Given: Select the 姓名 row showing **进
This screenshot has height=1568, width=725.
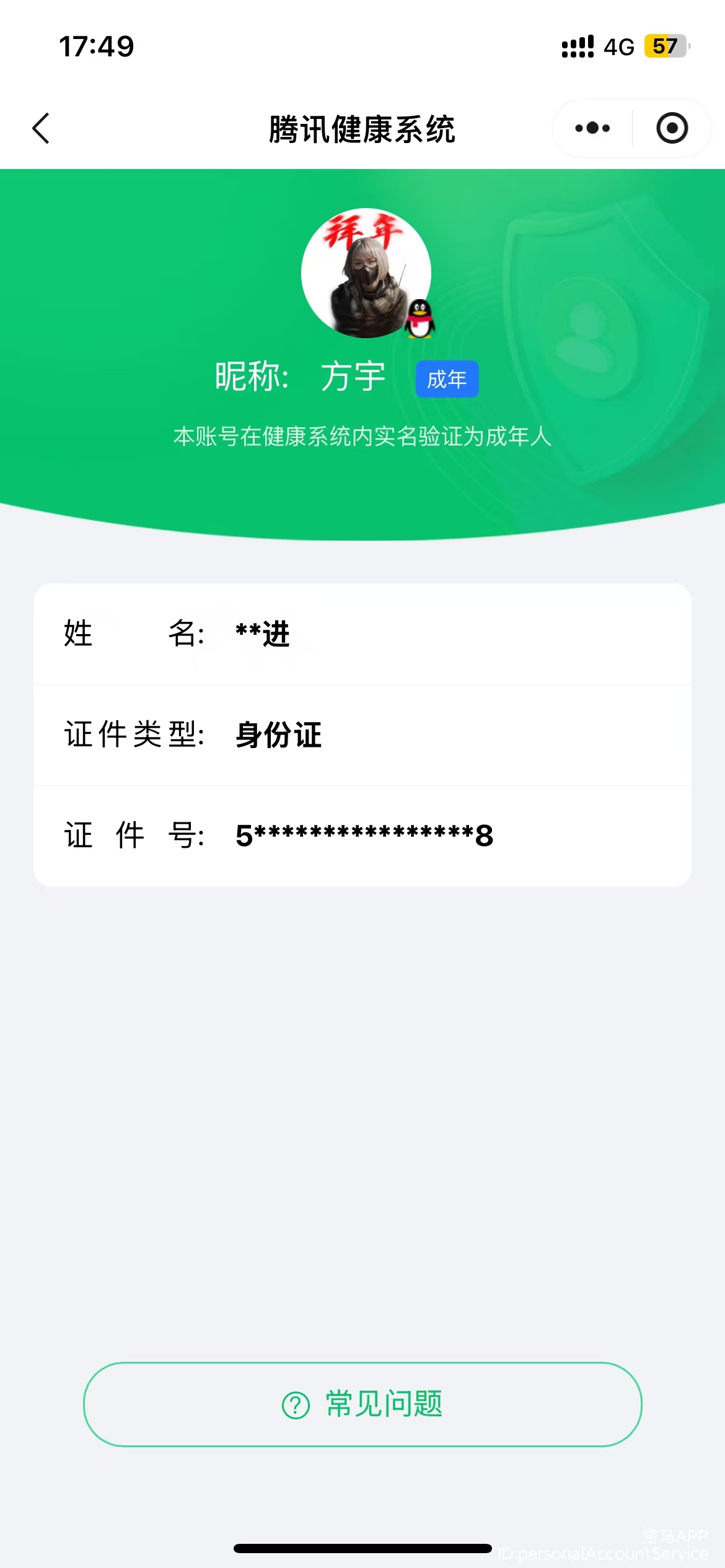Looking at the screenshot, I should click(362, 633).
